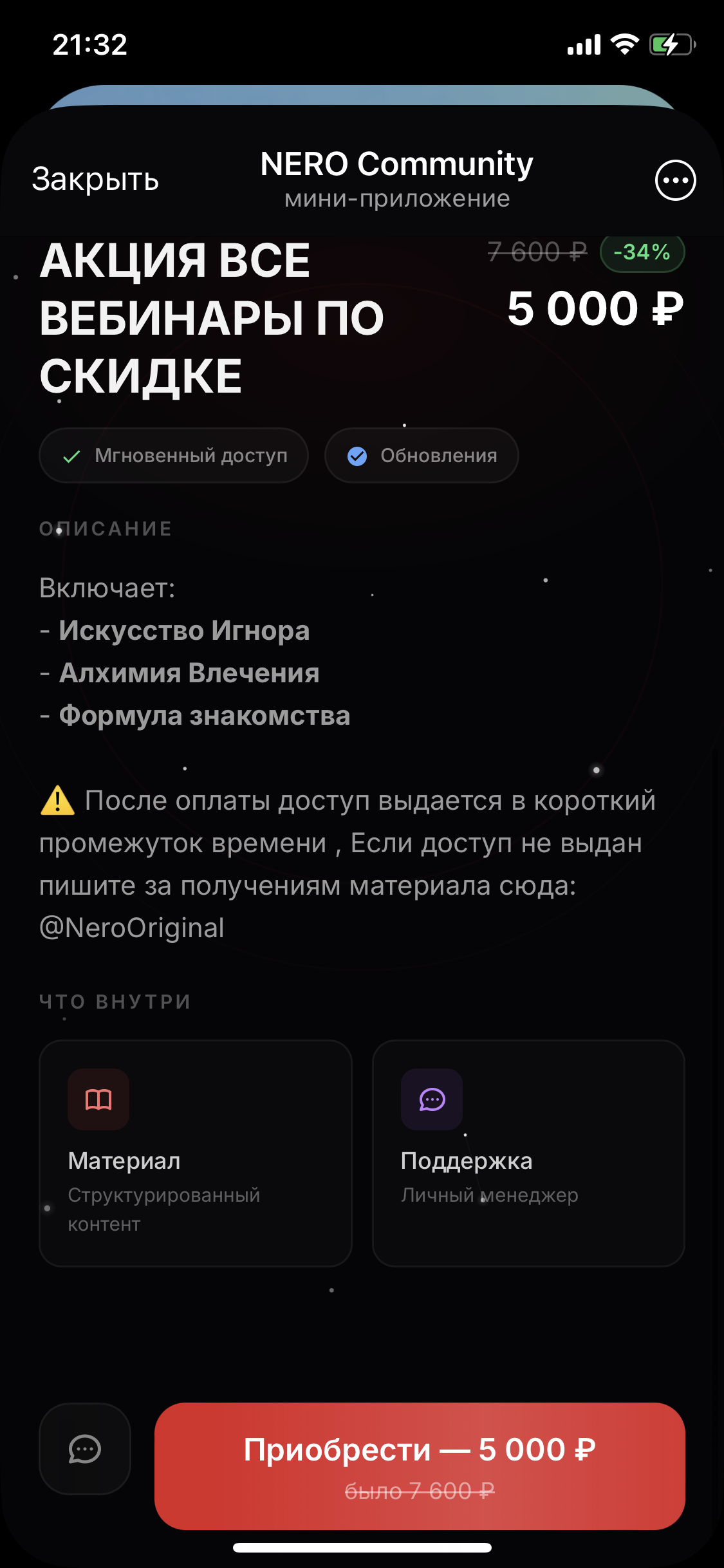Tap Приобрести to buy for 5 000 ₽

[x=420, y=1465]
